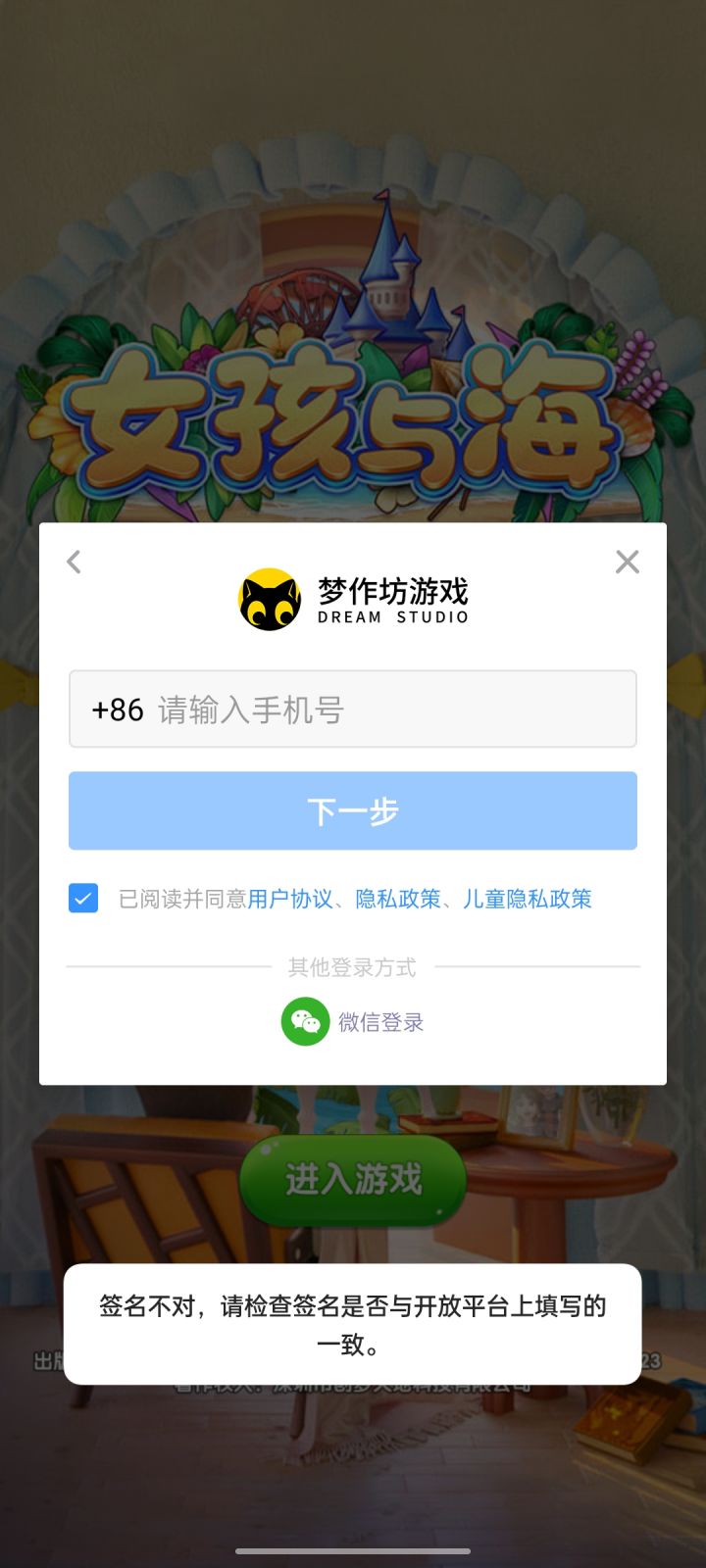Tap the green 进入游戏 button
The width and height of the screenshot is (706, 1568).
click(x=352, y=1181)
